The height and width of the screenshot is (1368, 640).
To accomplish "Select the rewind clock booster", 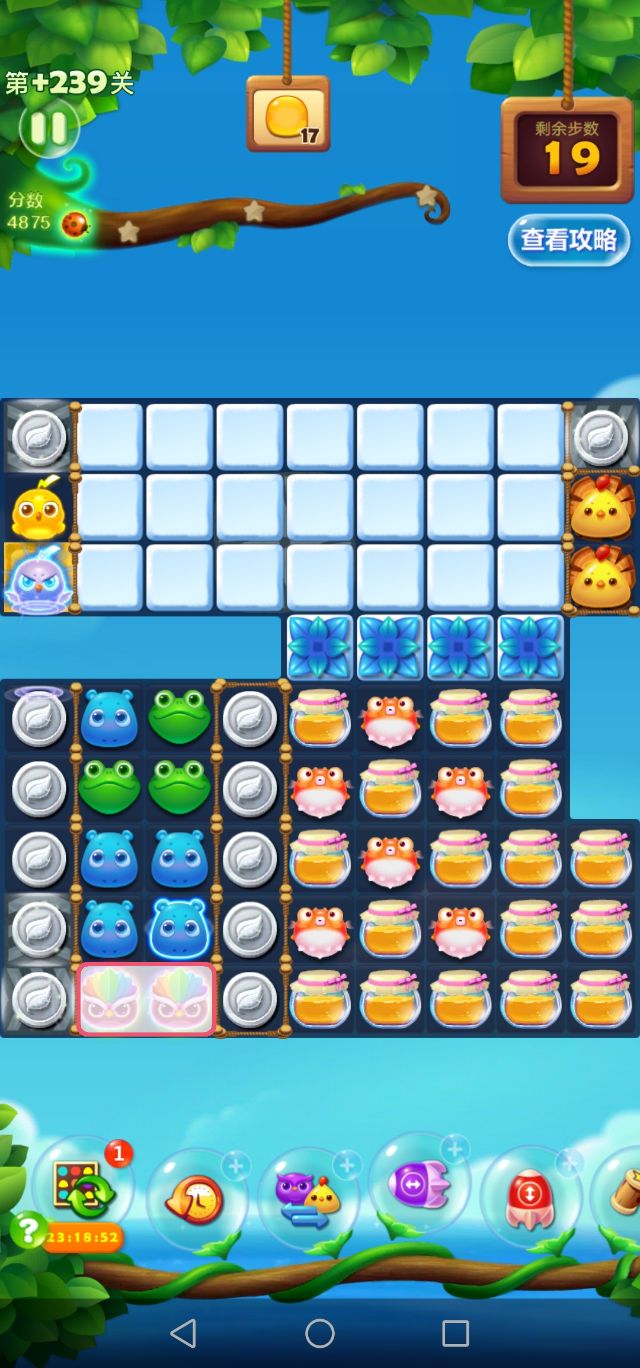I will coord(197,1198).
